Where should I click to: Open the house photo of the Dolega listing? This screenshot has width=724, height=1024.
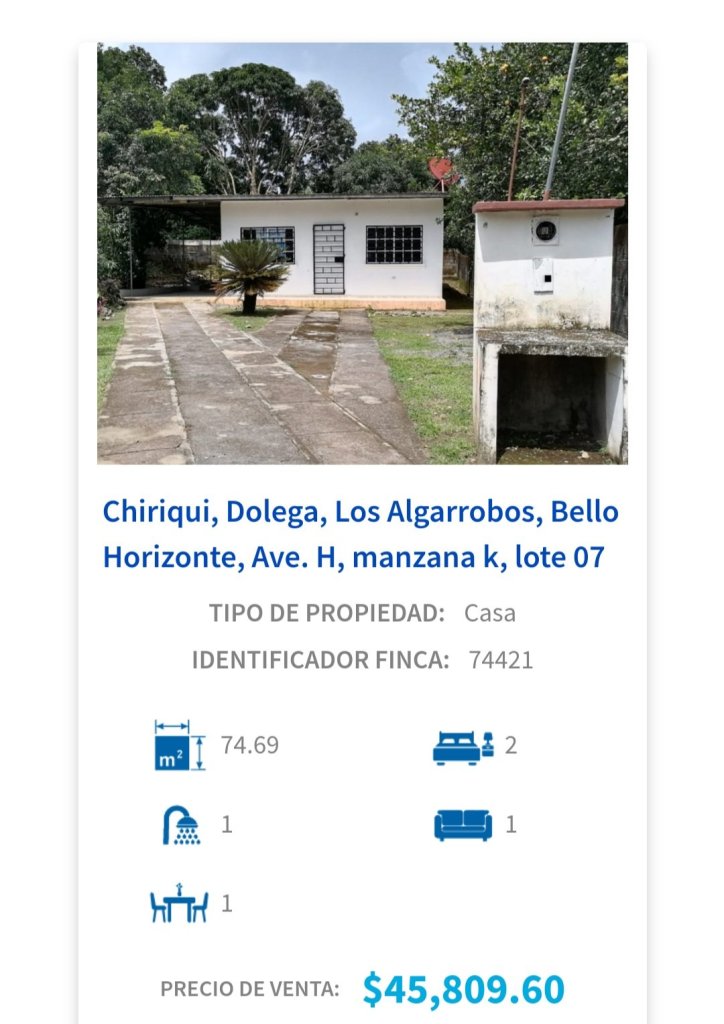pos(362,253)
